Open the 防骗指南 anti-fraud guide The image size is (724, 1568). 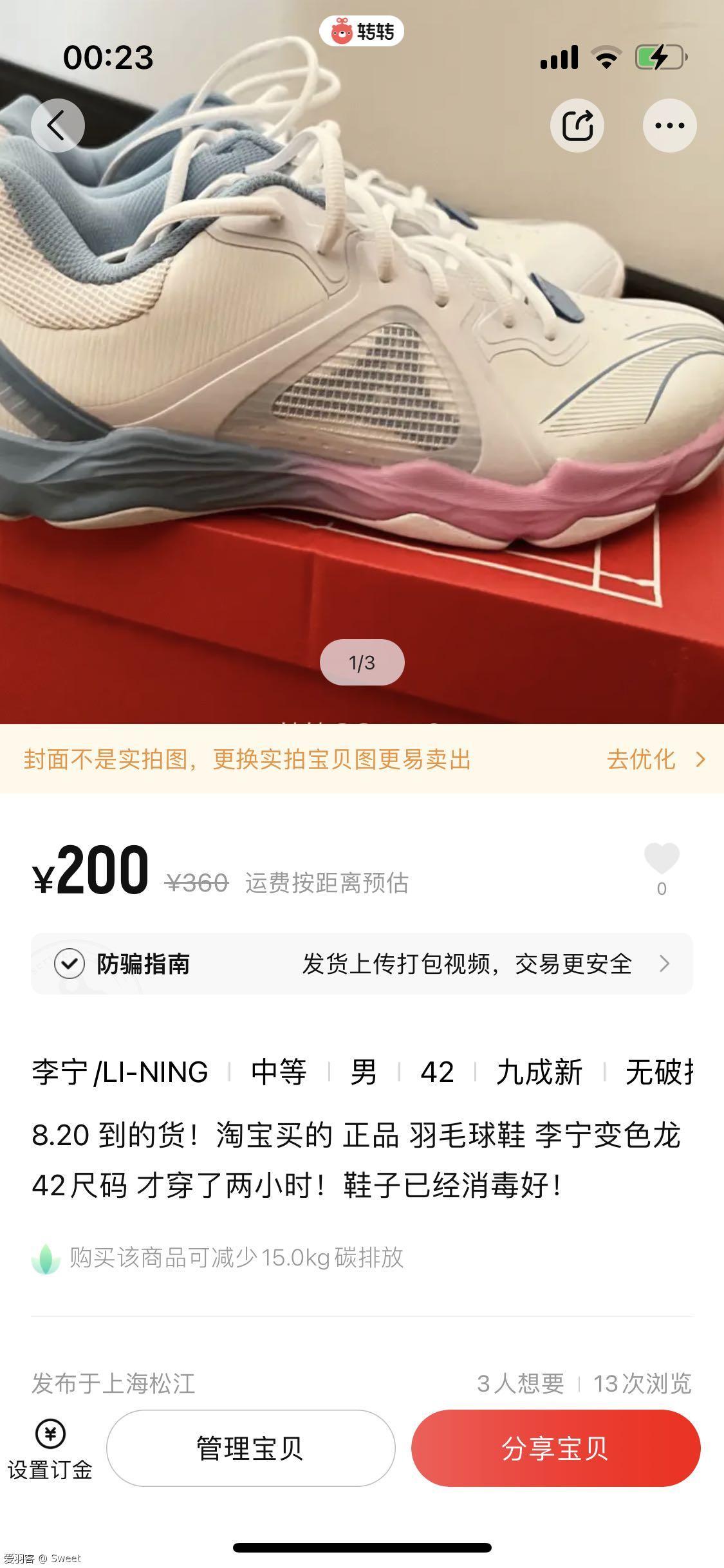(362, 964)
